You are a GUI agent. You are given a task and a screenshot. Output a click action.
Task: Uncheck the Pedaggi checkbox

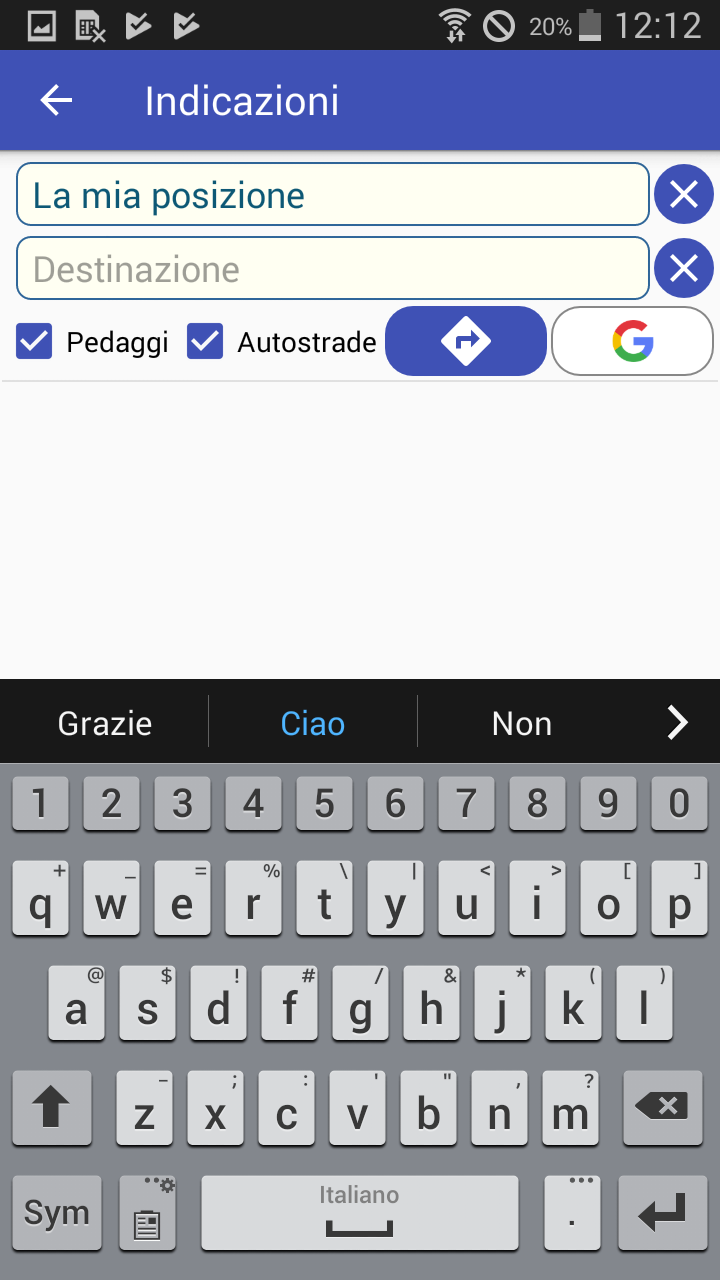(35, 342)
